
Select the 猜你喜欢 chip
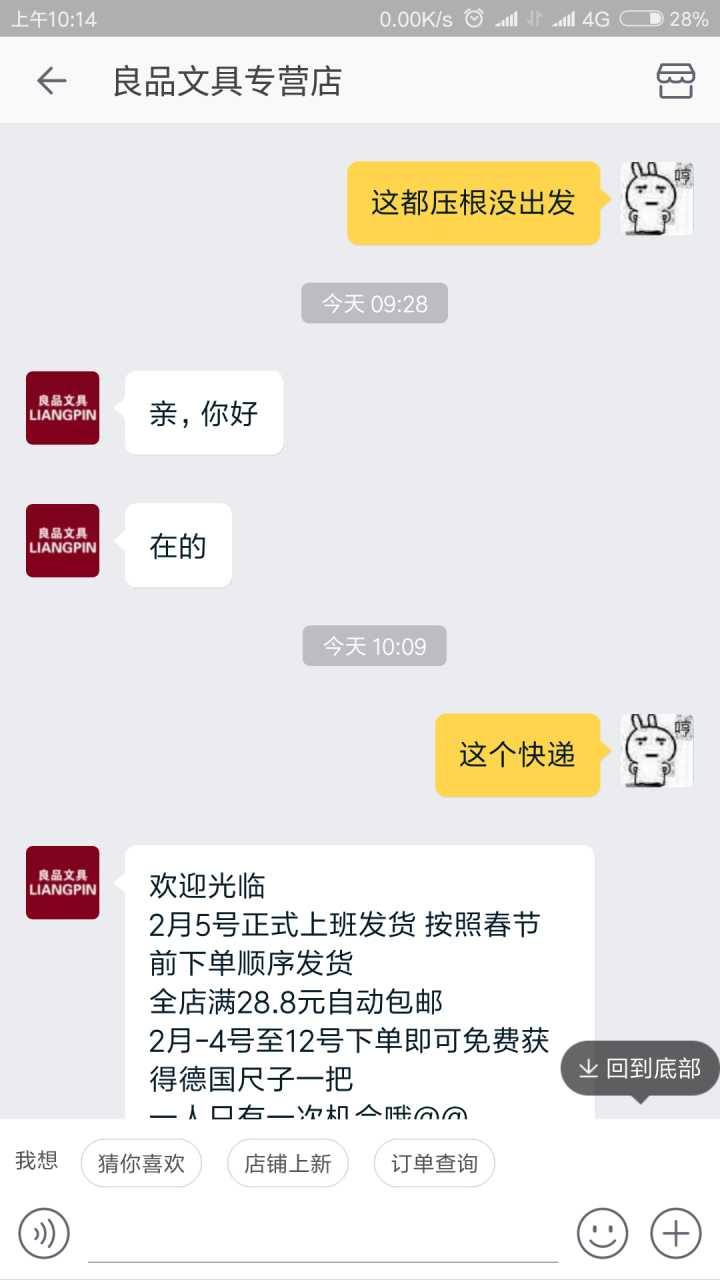141,1163
